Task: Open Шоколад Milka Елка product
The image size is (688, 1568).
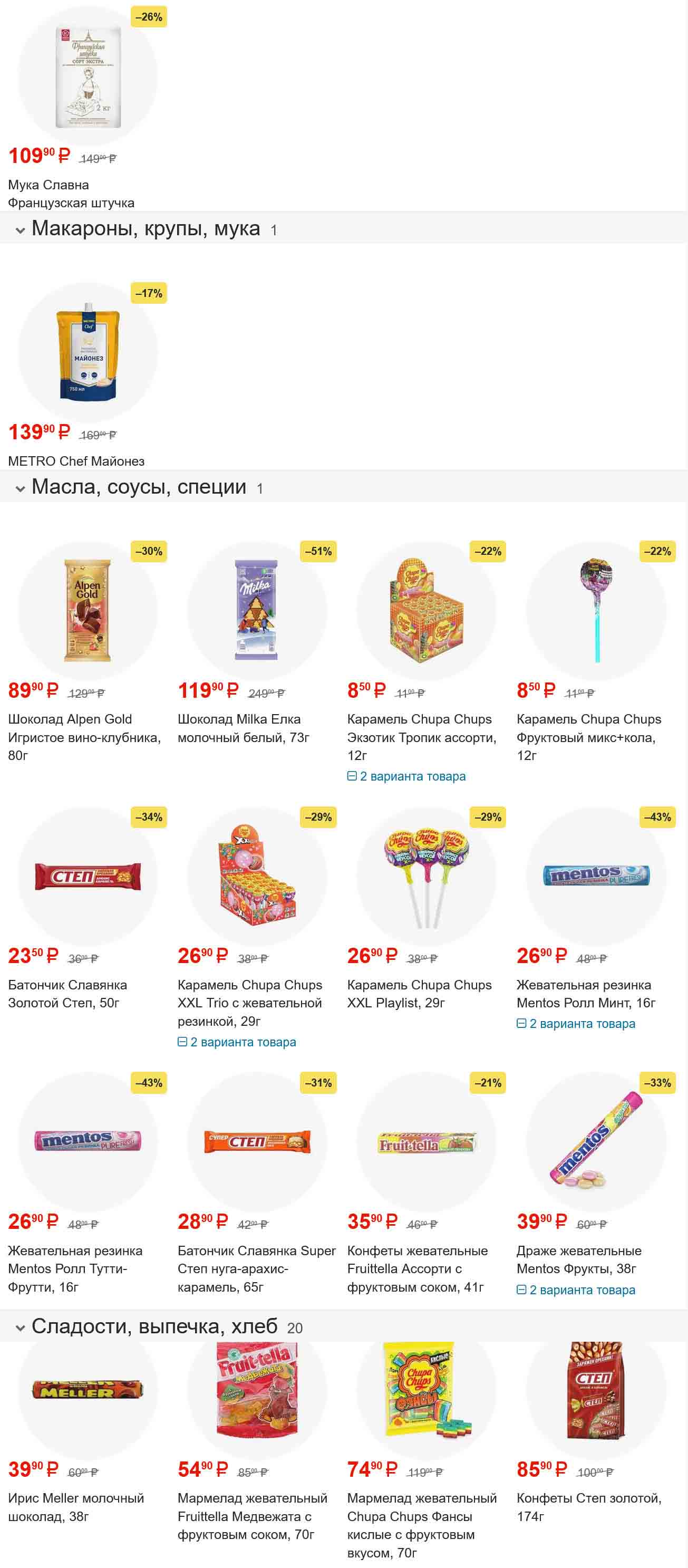Action: [x=244, y=728]
